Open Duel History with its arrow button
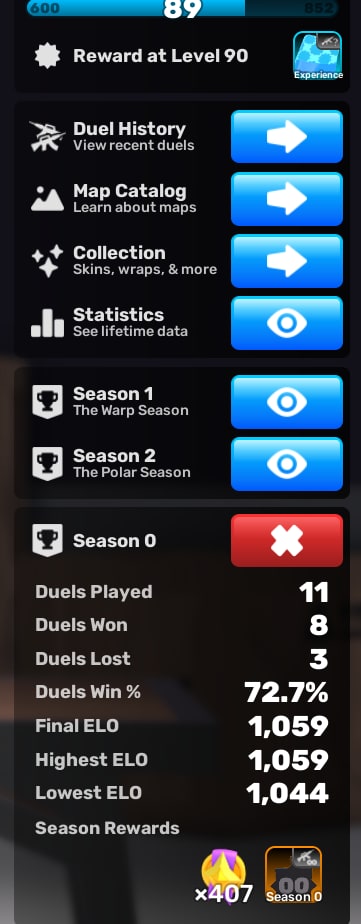The image size is (361, 924). click(286, 137)
